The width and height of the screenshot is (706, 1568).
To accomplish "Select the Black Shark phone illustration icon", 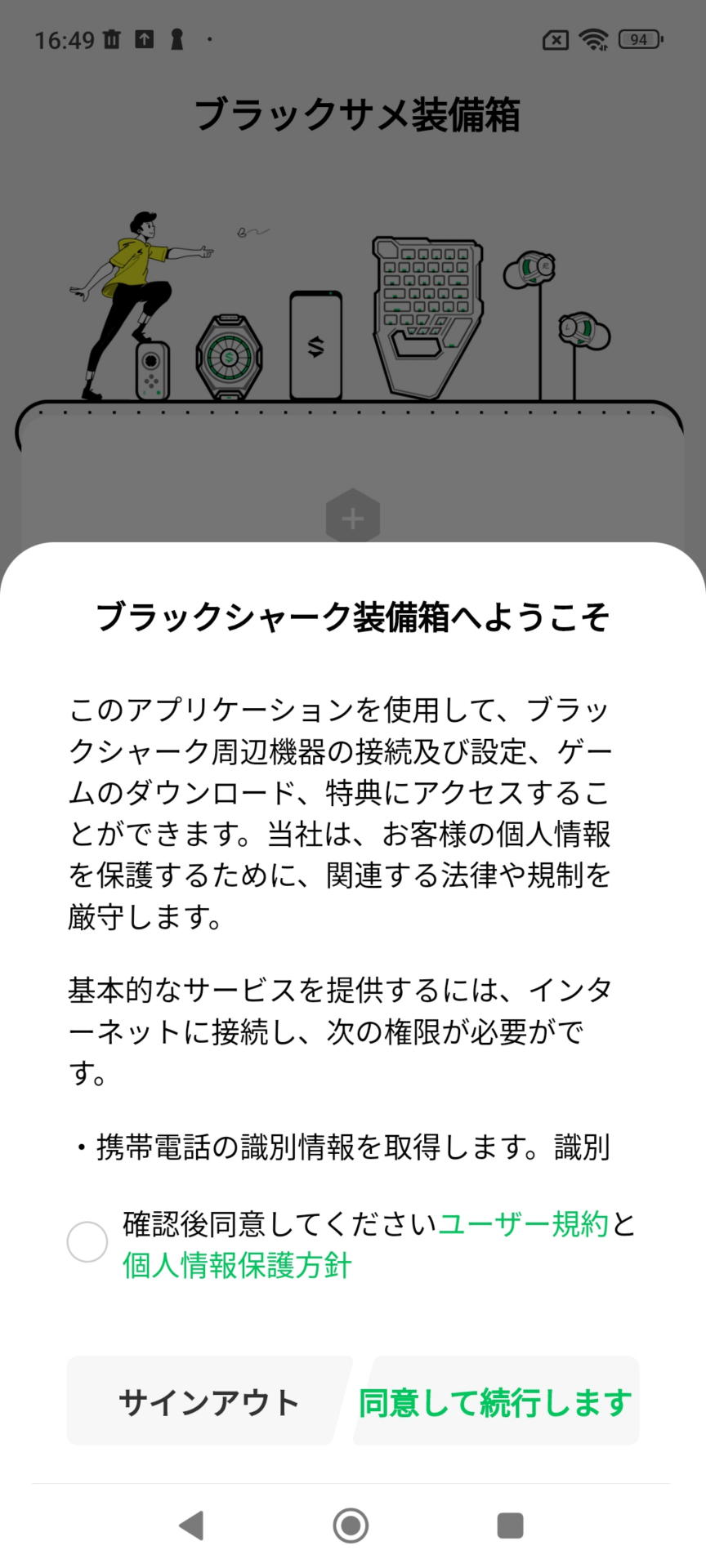I will coord(317,343).
